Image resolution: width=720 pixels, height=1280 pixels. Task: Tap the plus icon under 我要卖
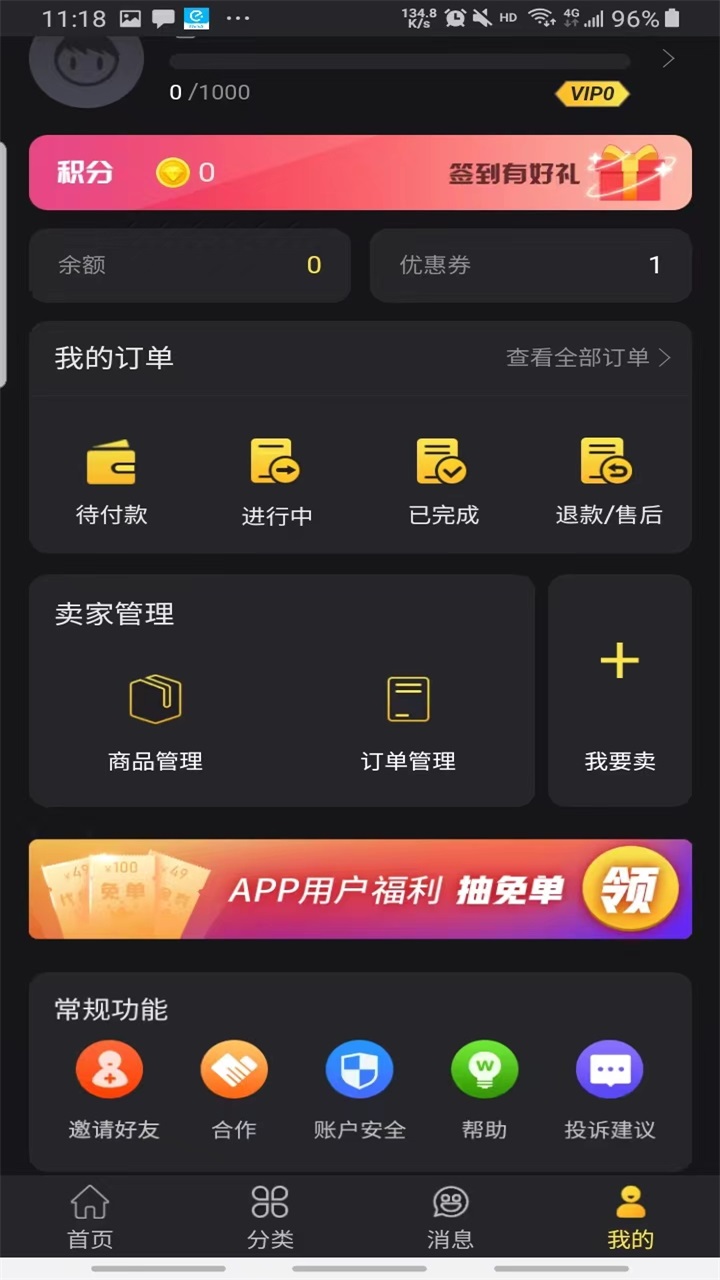click(619, 660)
